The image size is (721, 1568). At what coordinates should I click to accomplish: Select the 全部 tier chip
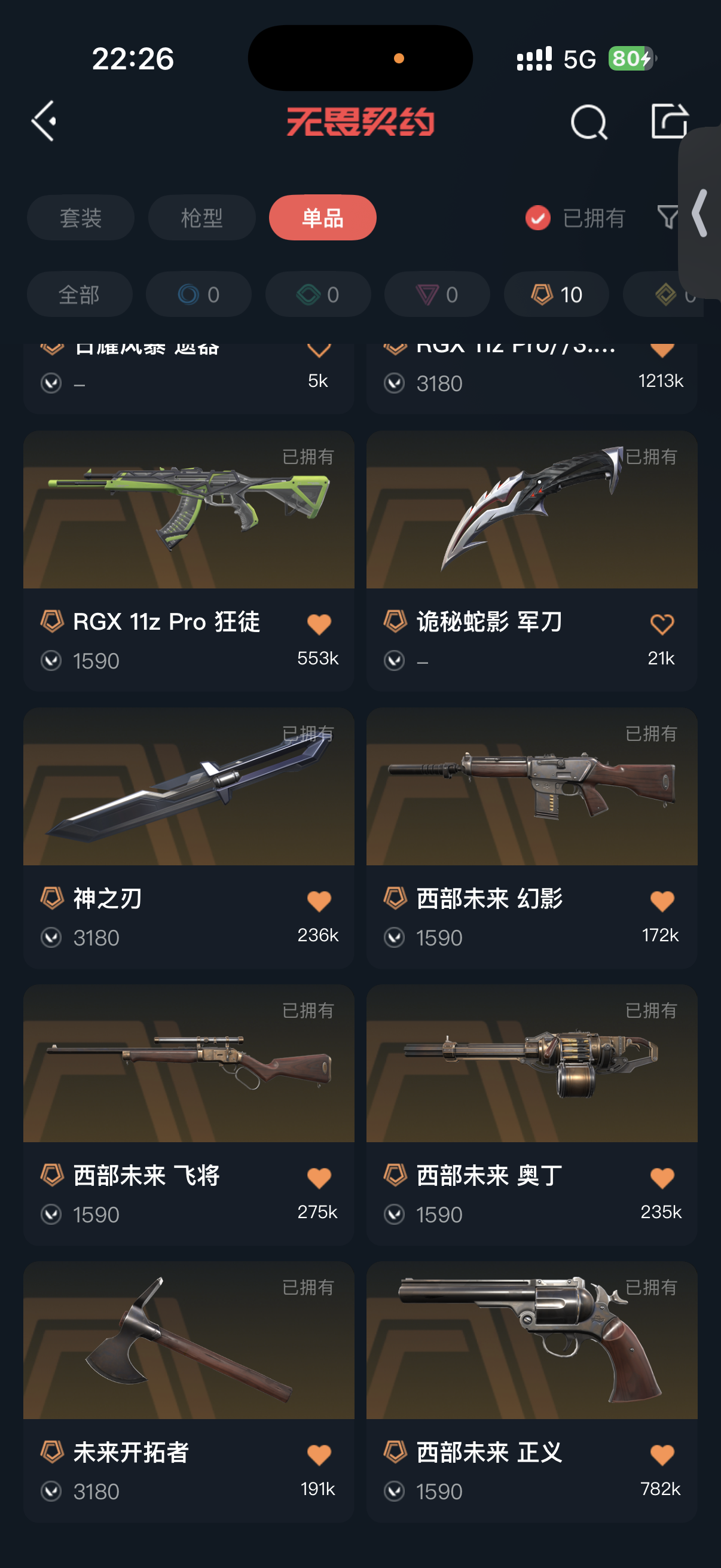tap(79, 295)
